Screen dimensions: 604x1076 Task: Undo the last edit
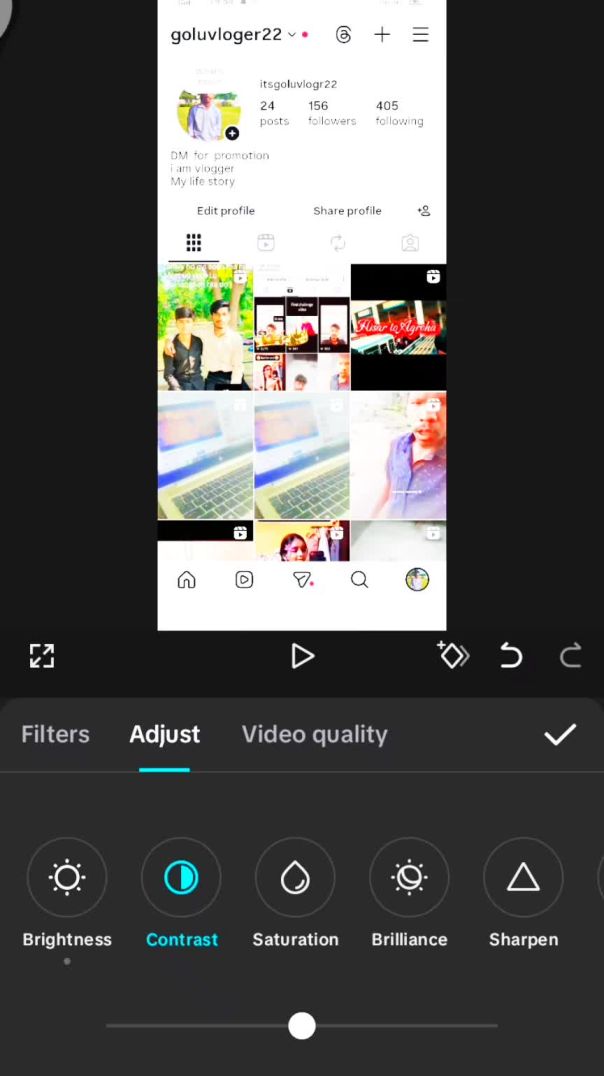(x=511, y=656)
